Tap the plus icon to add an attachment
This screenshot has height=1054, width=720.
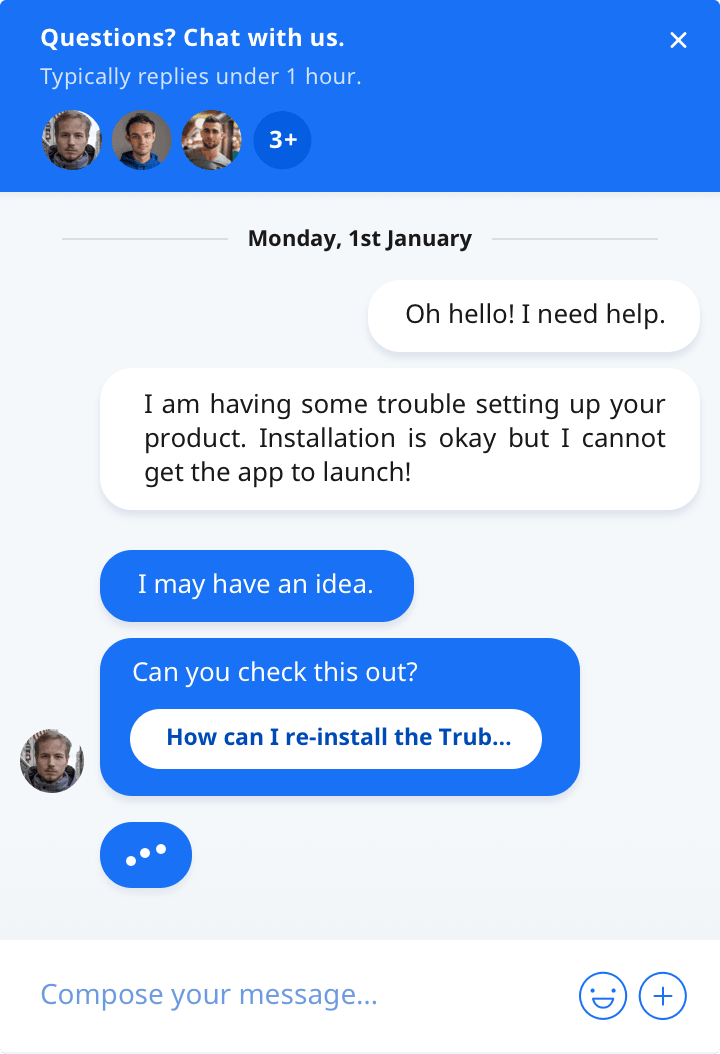click(x=663, y=996)
